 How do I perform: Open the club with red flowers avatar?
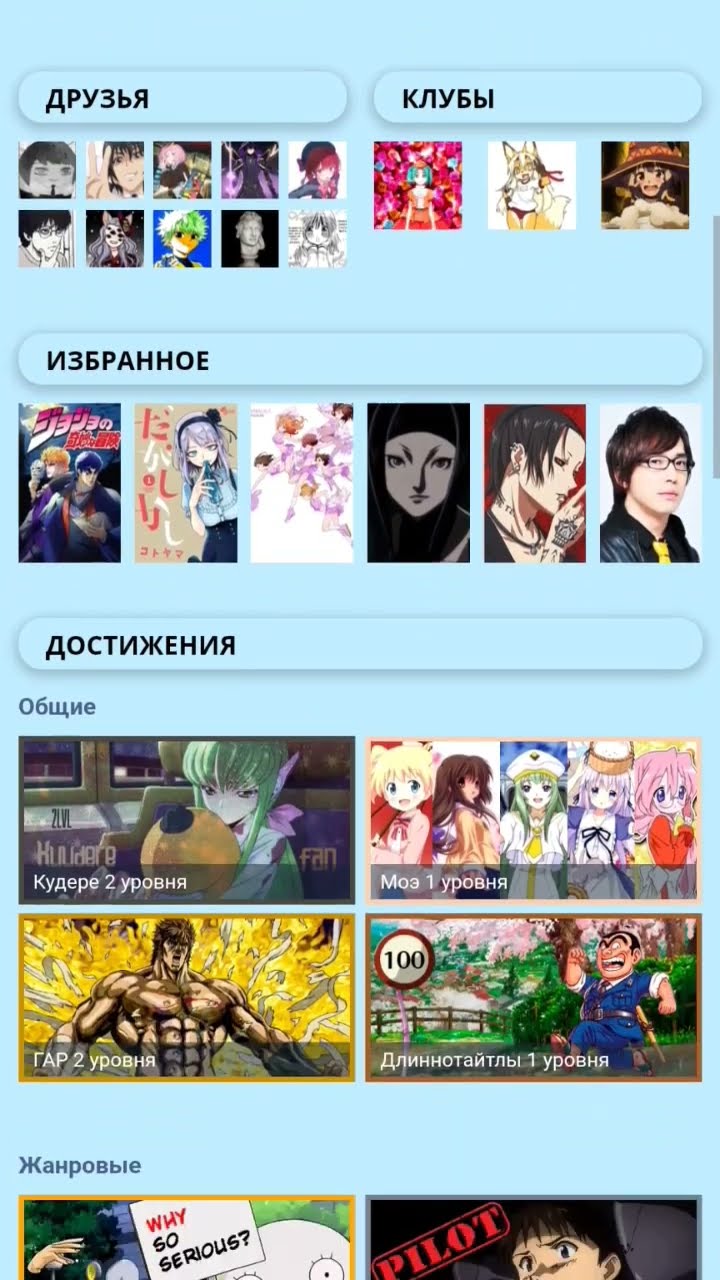(418, 185)
